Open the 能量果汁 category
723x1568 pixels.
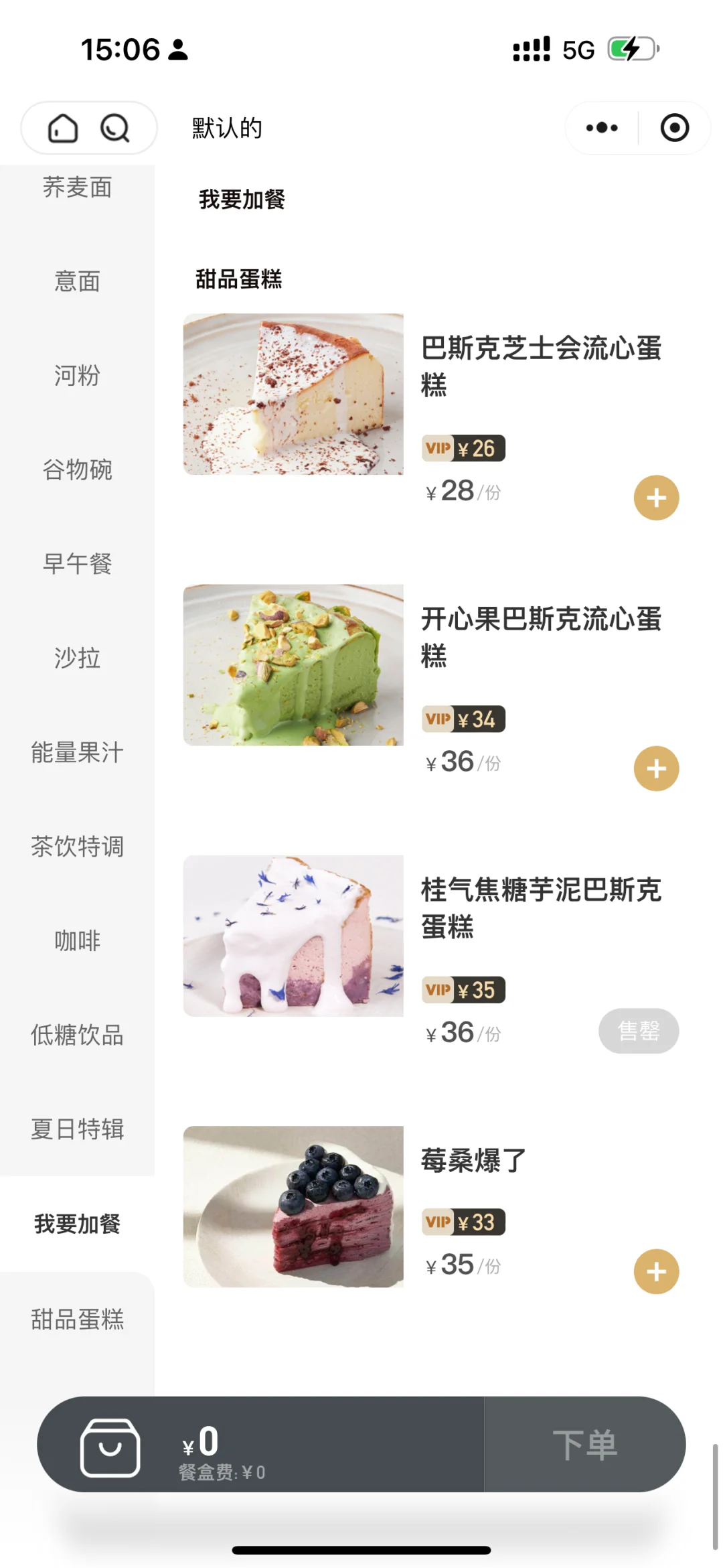point(77,752)
